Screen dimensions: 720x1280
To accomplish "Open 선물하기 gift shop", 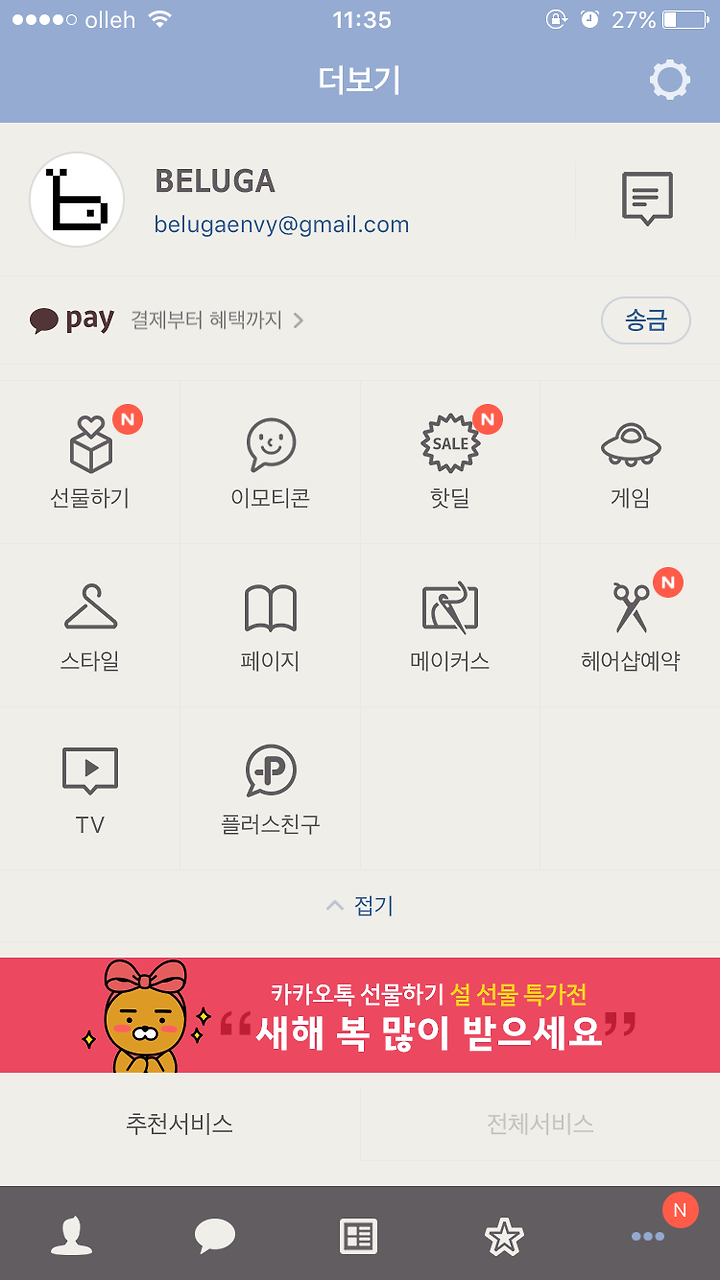I will point(90,462).
